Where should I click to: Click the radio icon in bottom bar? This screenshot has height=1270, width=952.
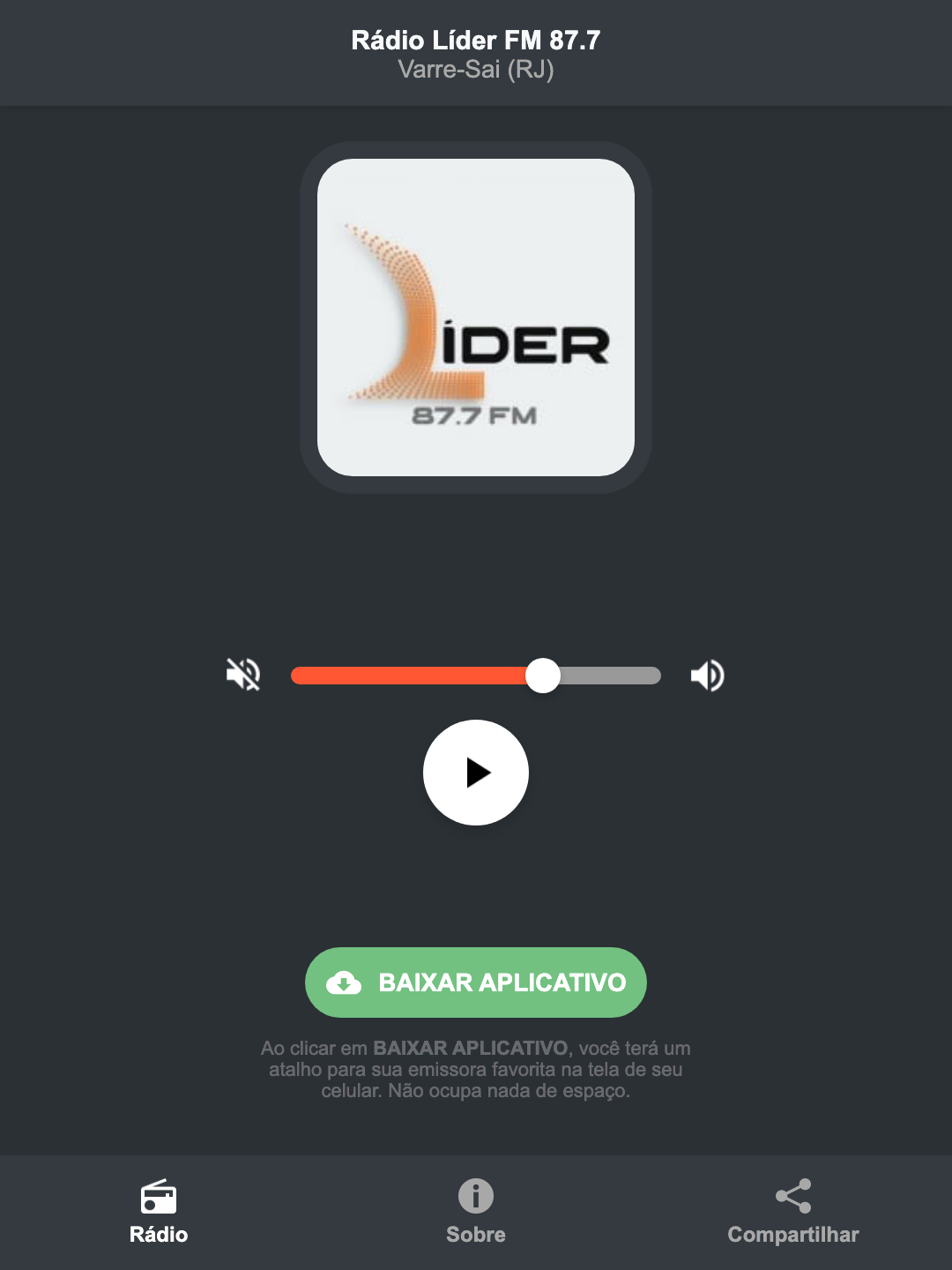click(x=159, y=1199)
